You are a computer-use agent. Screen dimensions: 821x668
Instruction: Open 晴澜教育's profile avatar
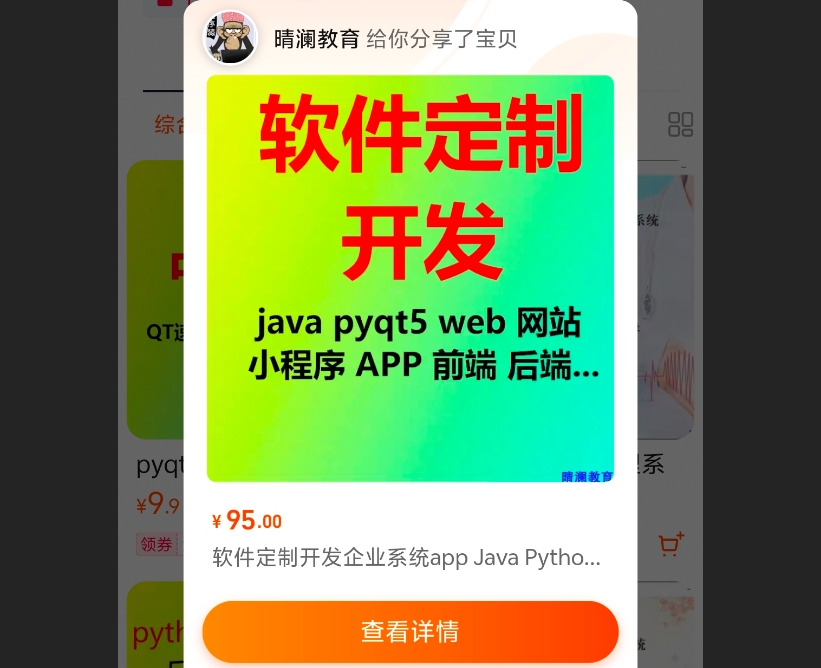pyautogui.click(x=231, y=39)
